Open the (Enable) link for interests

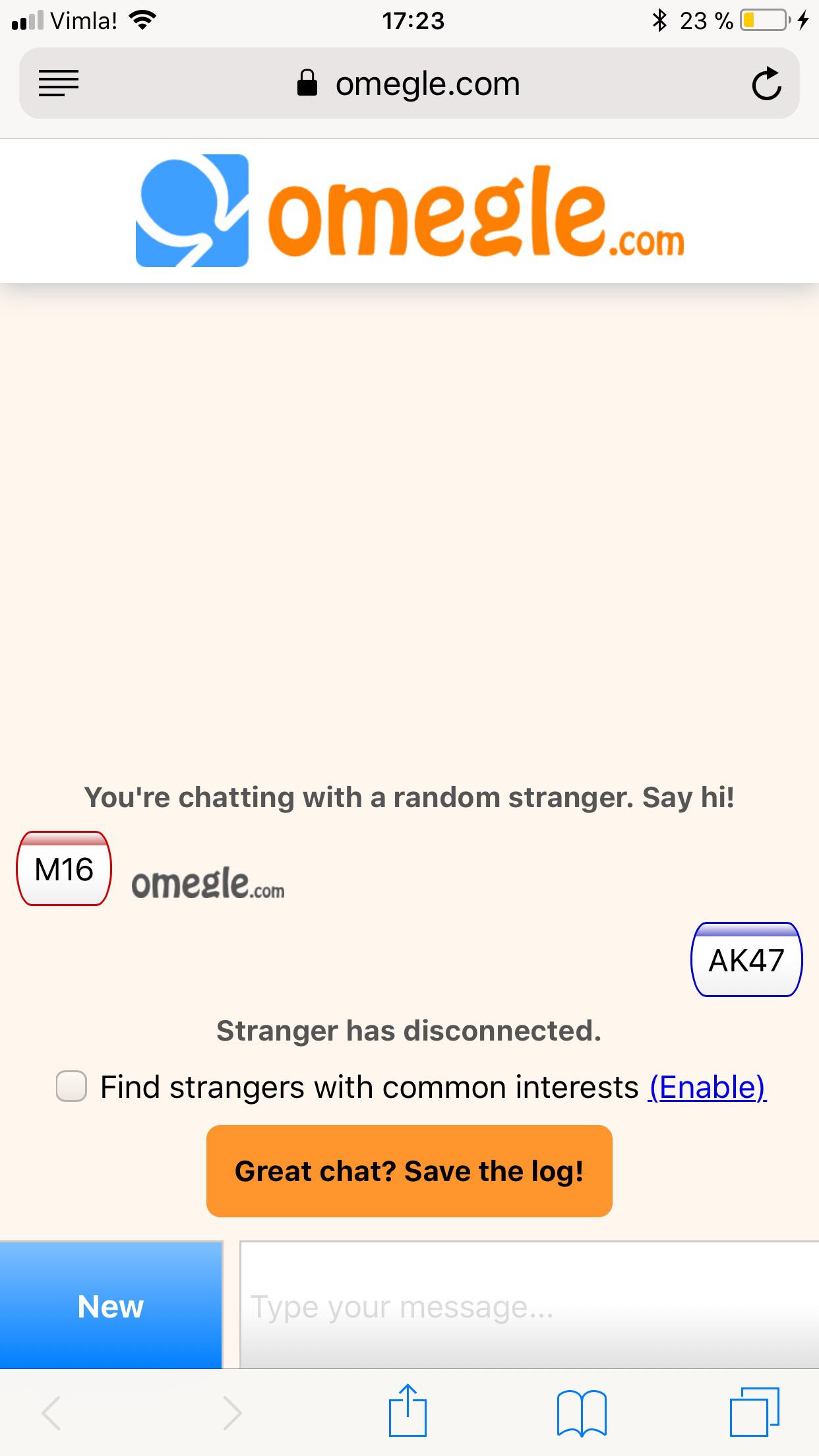(706, 1085)
